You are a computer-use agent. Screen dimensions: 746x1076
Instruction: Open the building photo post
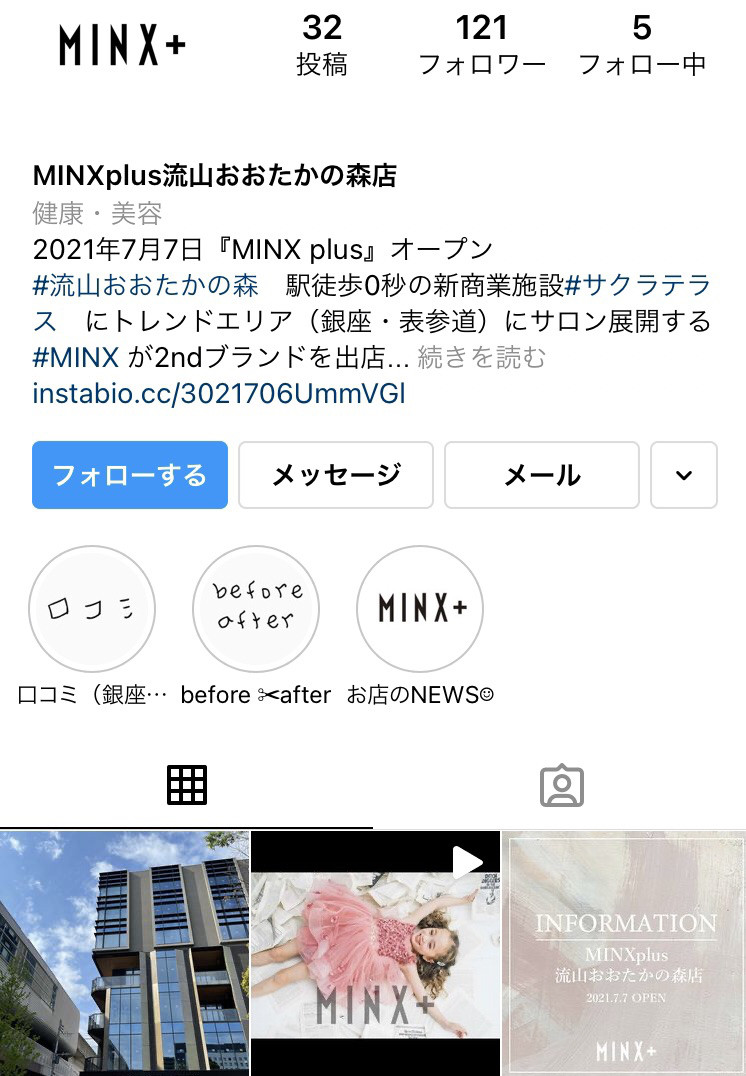[124, 953]
